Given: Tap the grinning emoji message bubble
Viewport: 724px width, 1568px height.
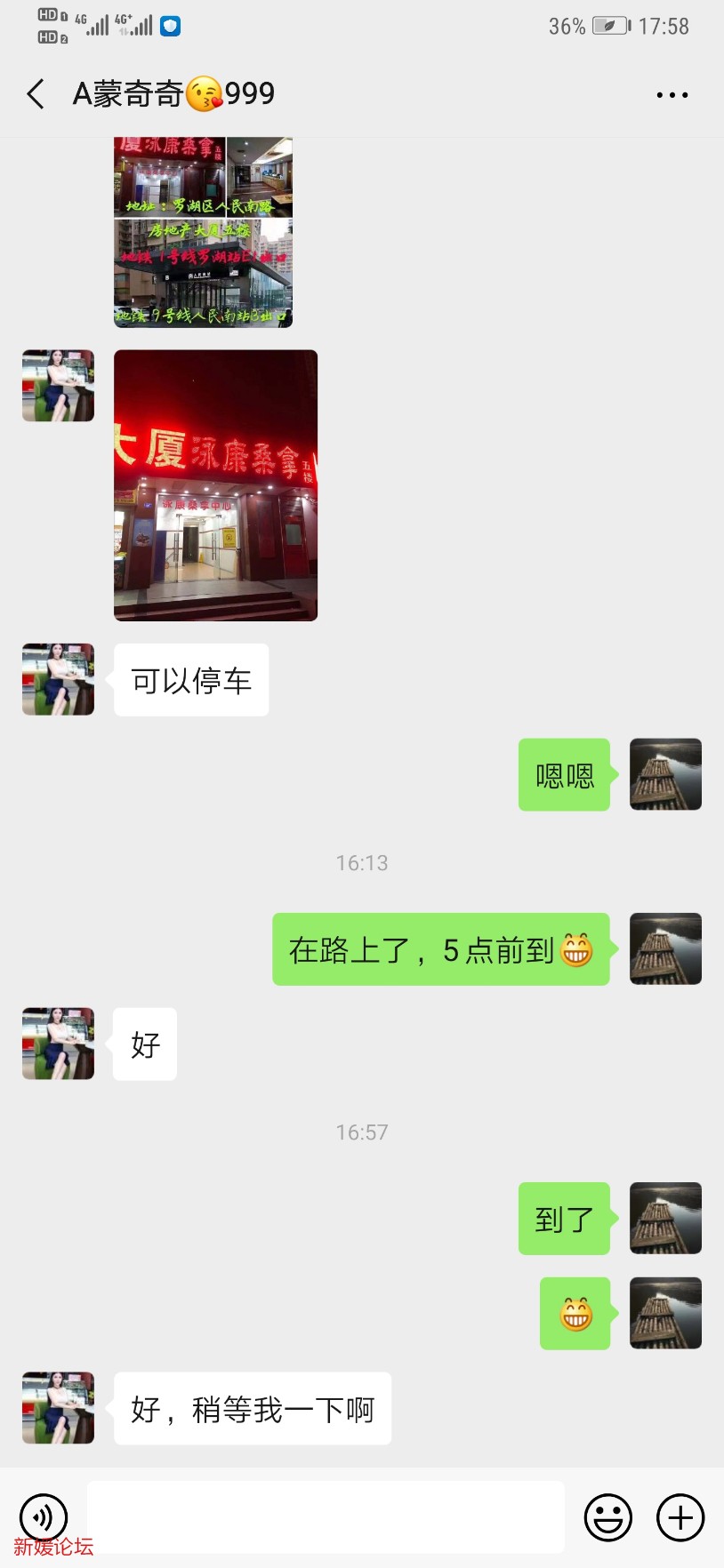Looking at the screenshot, I should point(575,1313).
